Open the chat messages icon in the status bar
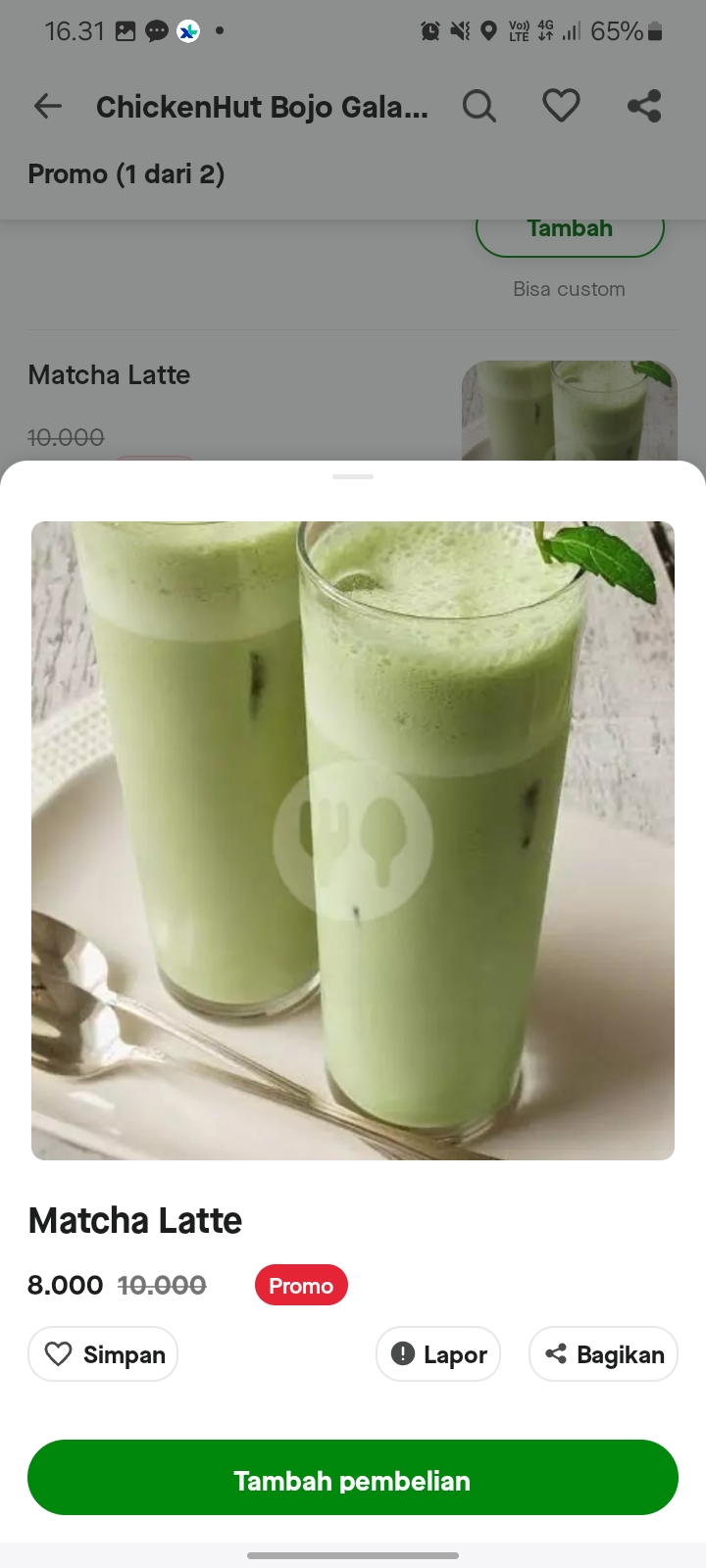The image size is (706, 1568). [157, 30]
